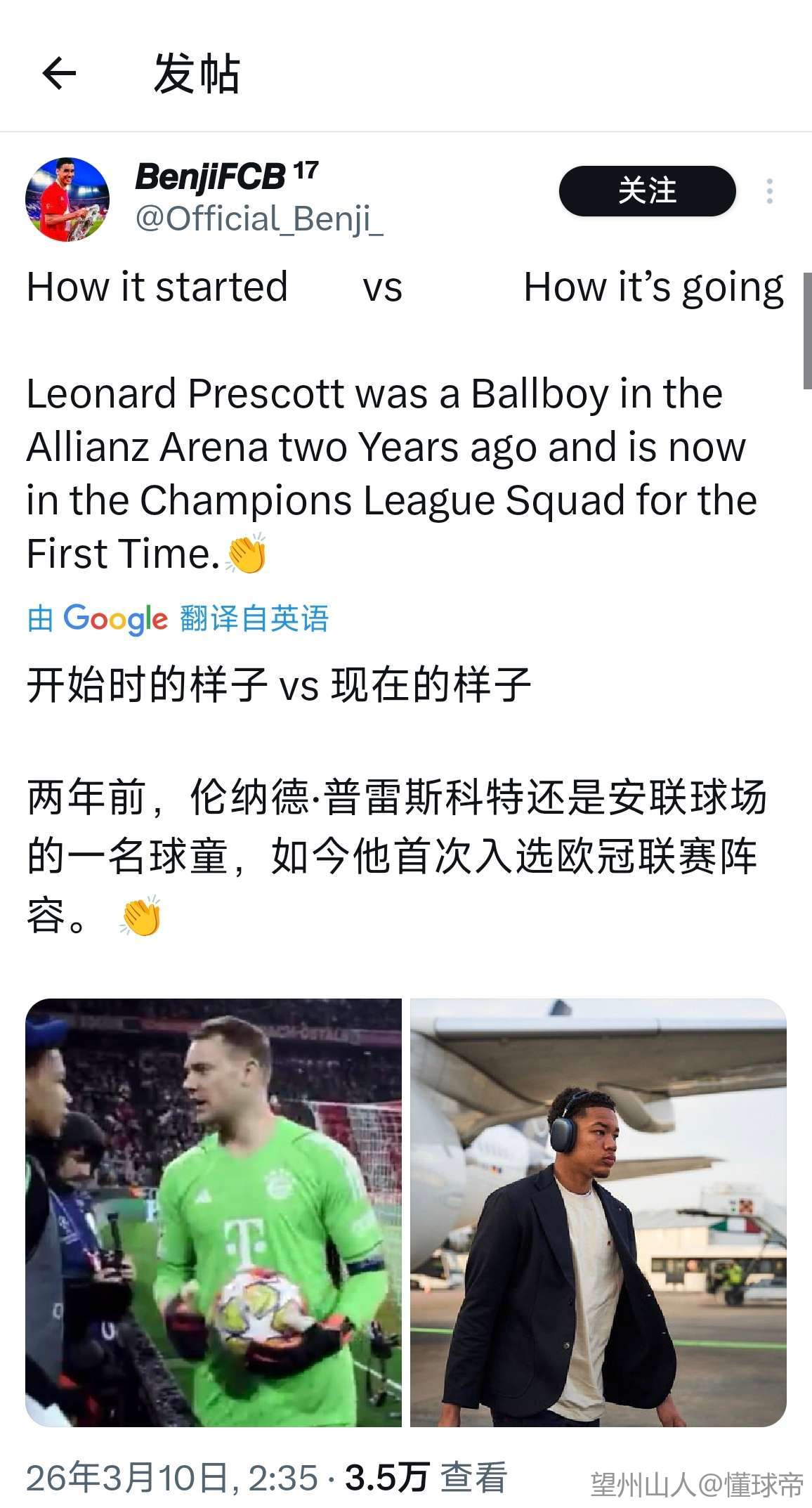The width and height of the screenshot is (812, 1508).
Task: Follow BenjiFCB with the 关注 button
Action: coord(647,191)
